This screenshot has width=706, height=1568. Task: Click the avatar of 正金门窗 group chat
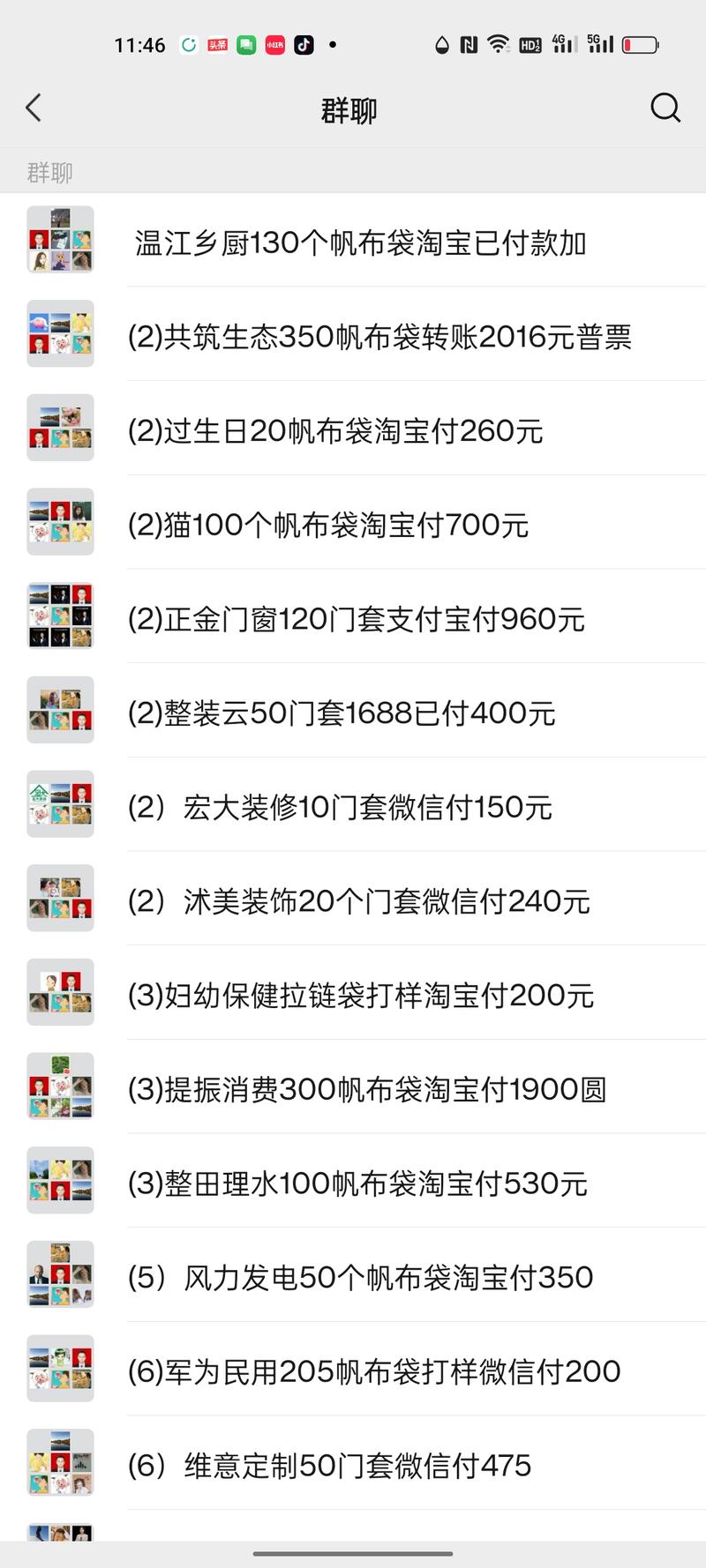pos(58,615)
